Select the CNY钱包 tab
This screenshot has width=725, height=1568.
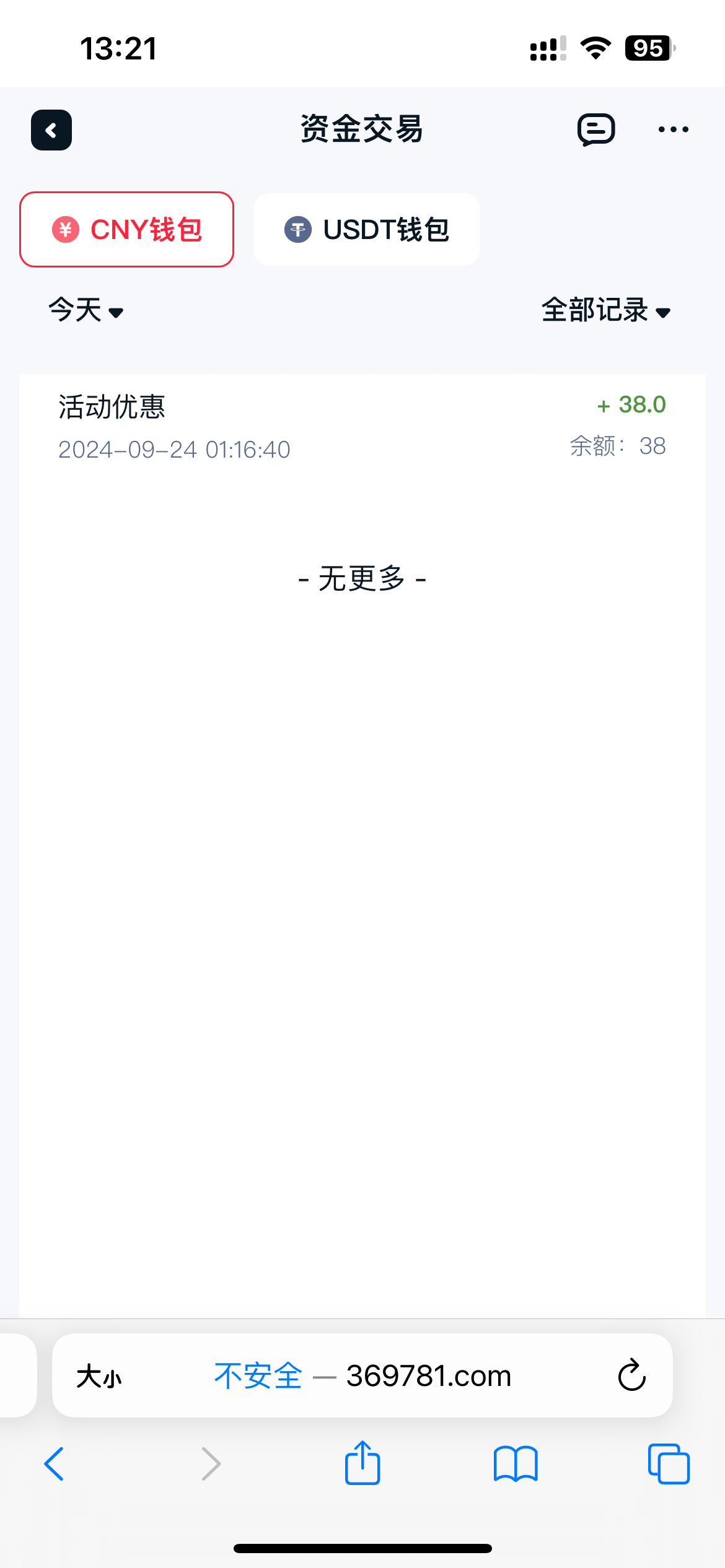click(126, 229)
